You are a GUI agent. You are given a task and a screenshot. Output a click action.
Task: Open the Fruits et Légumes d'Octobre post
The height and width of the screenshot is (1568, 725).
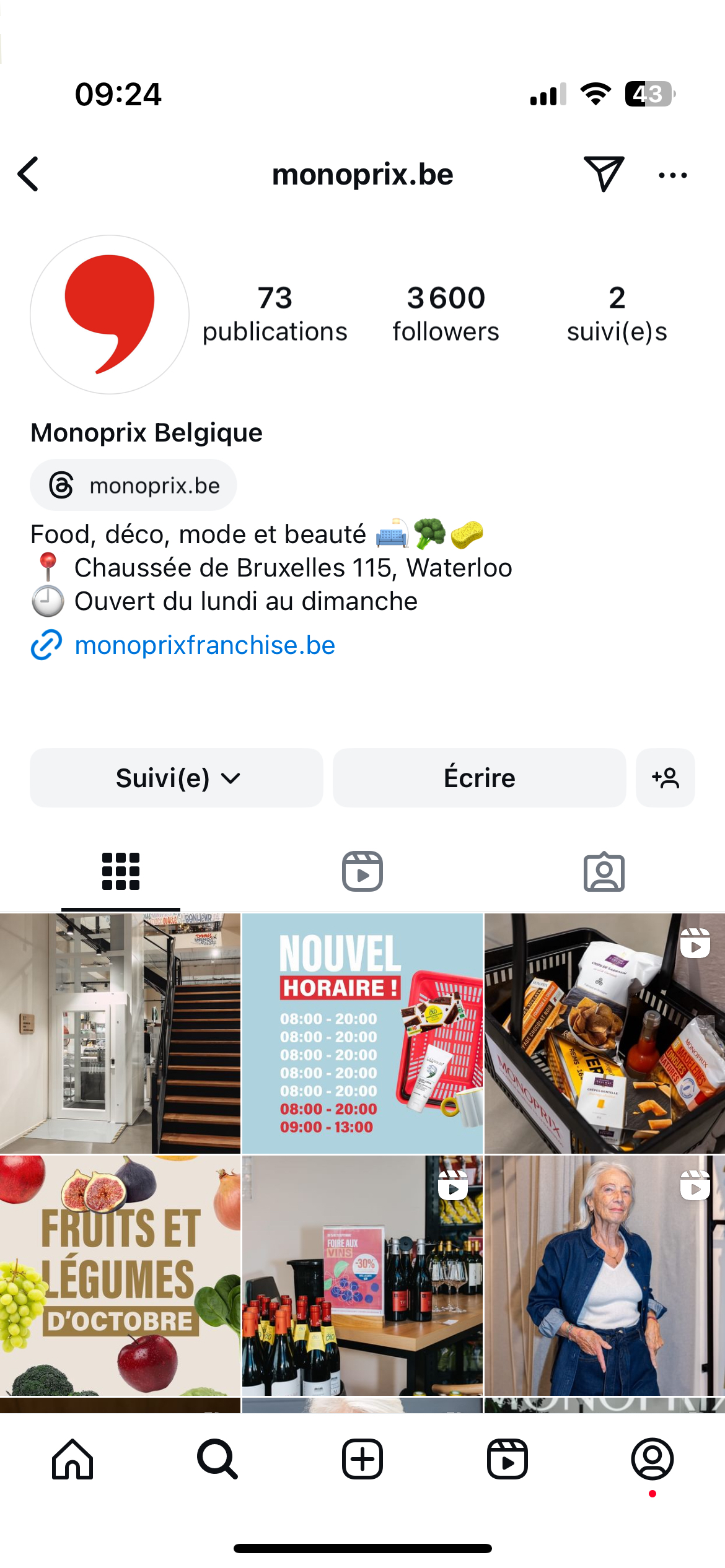[120, 1274]
